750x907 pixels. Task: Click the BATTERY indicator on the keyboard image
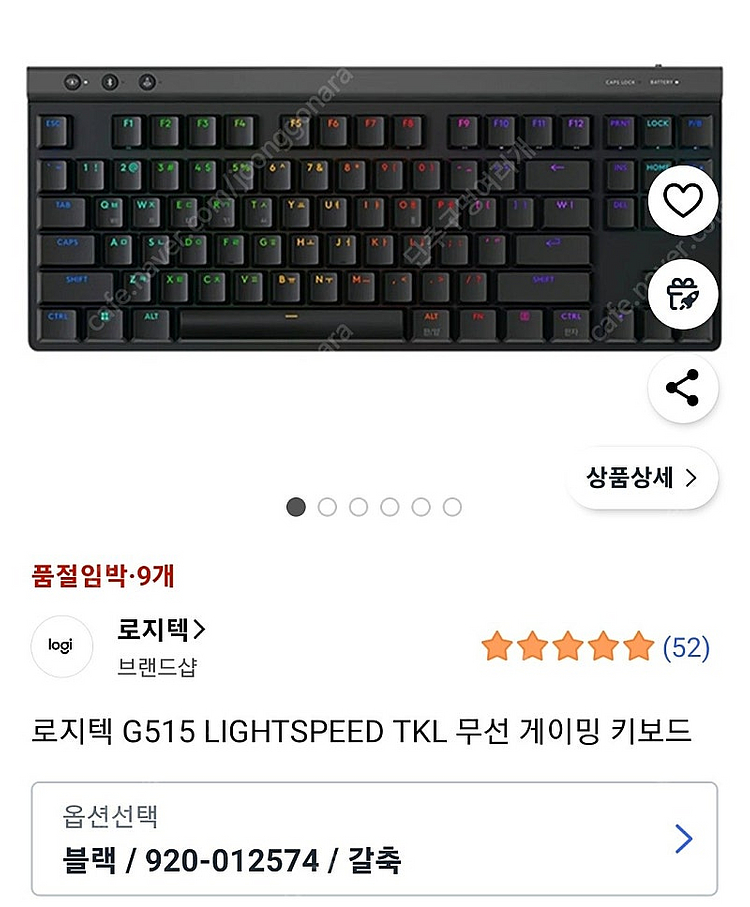click(663, 81)
